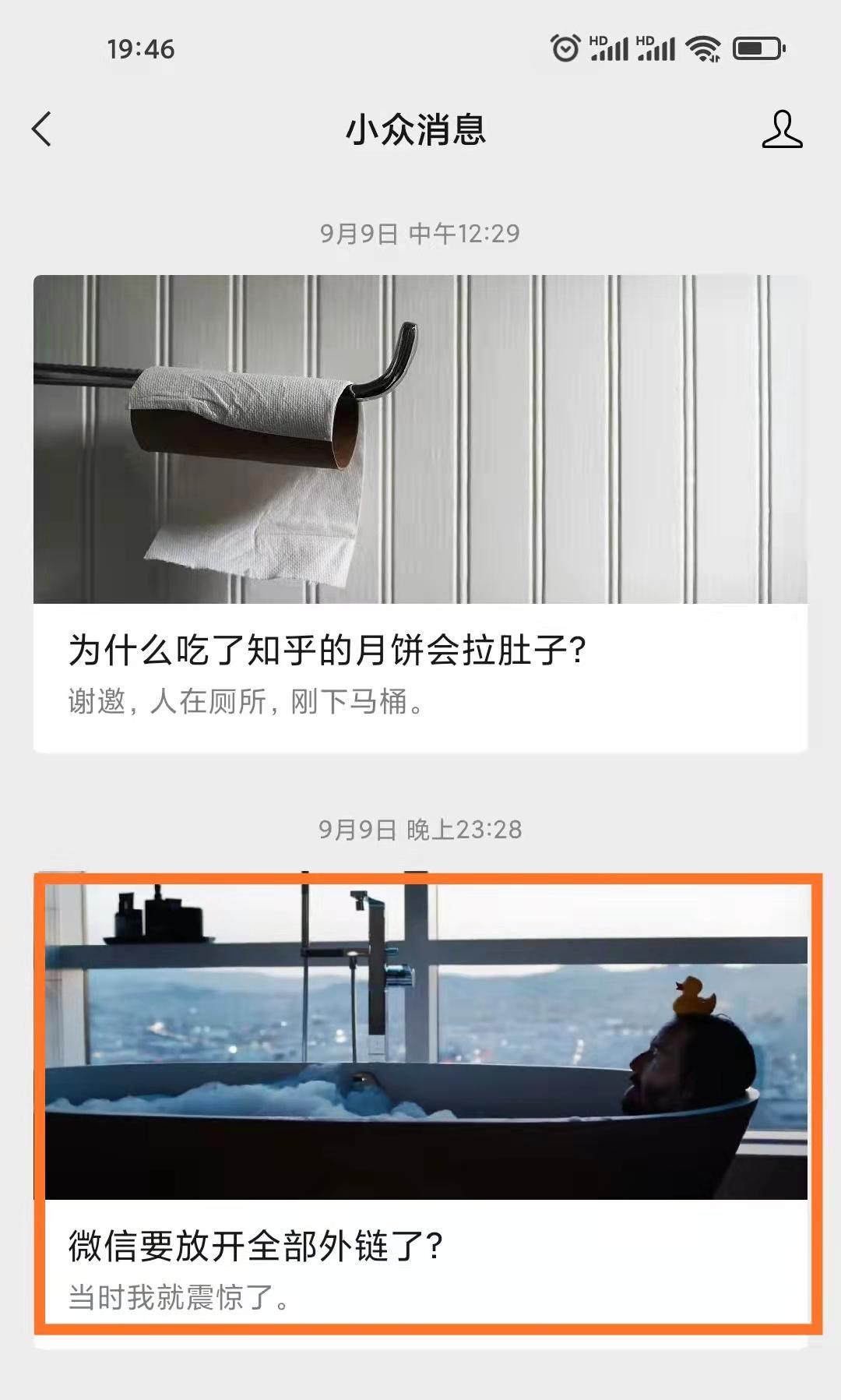Open the account profile icon
The height and width of the screenshot is (1400, 841).
pyautogui.click(x=782, y=129)
